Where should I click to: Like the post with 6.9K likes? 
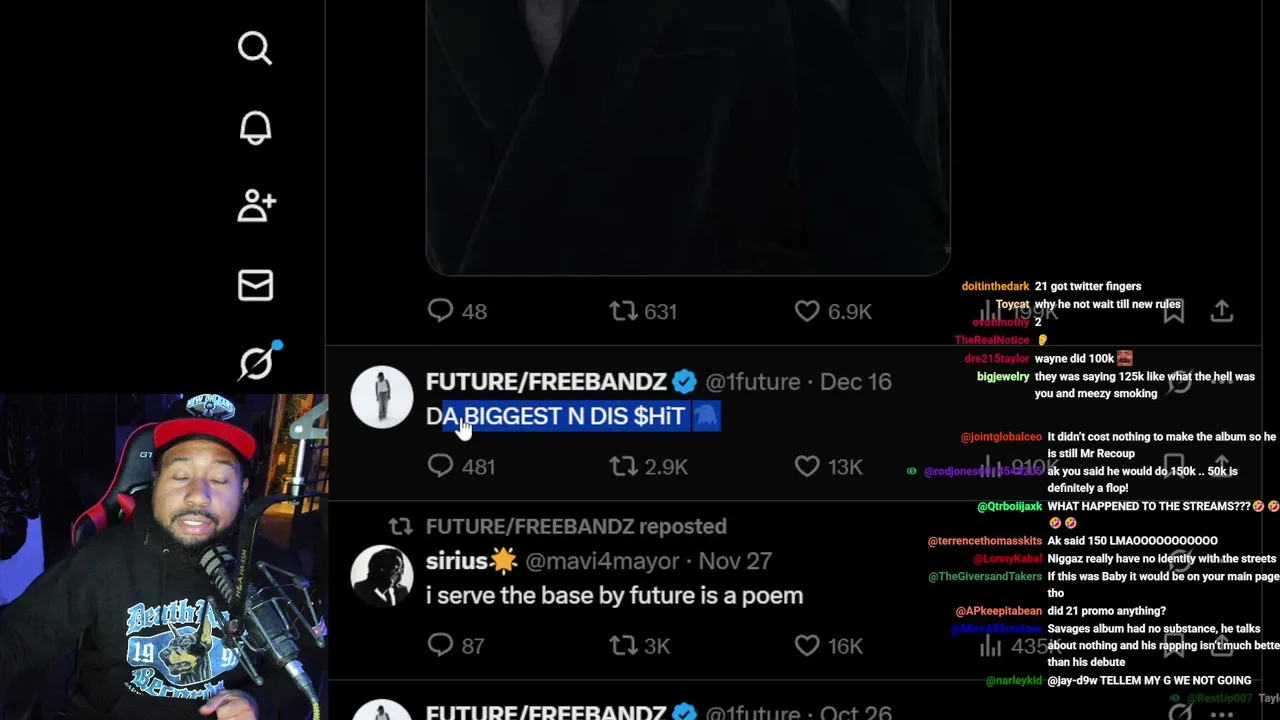(x=807, y=311)
